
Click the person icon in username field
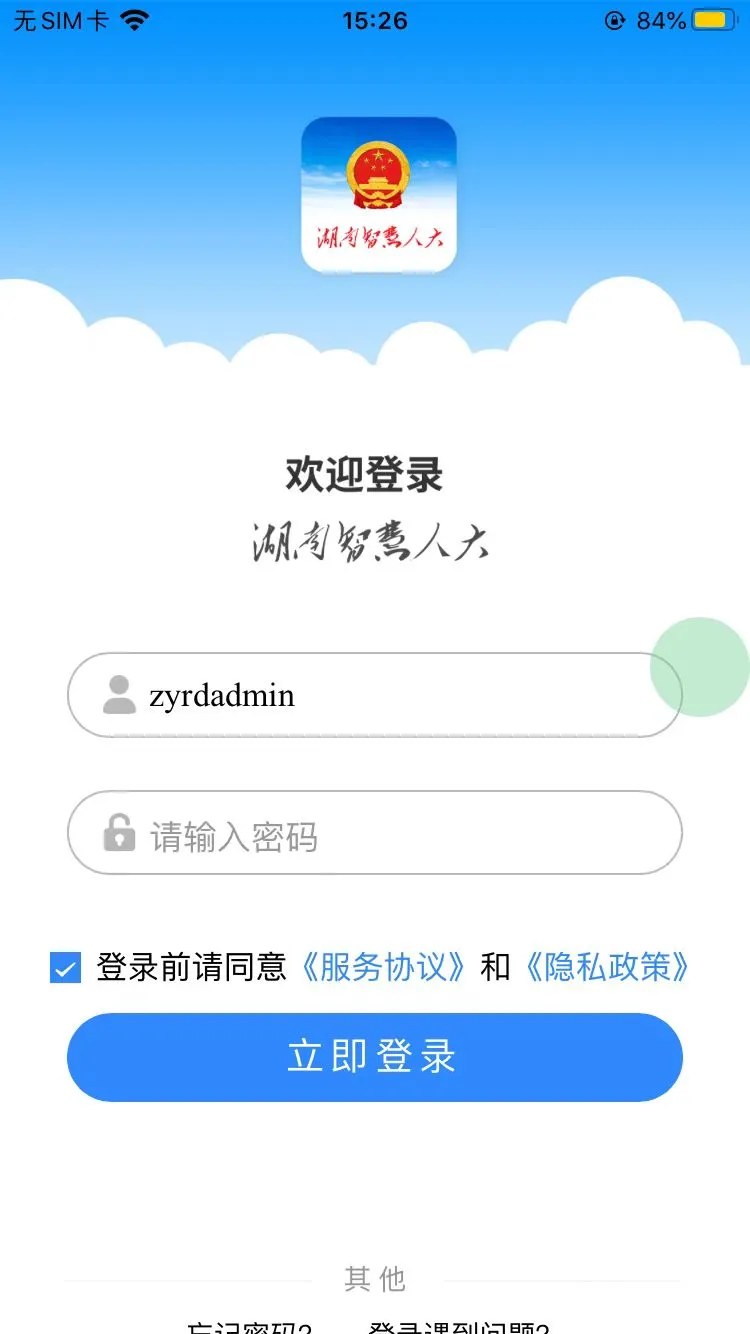117,694
